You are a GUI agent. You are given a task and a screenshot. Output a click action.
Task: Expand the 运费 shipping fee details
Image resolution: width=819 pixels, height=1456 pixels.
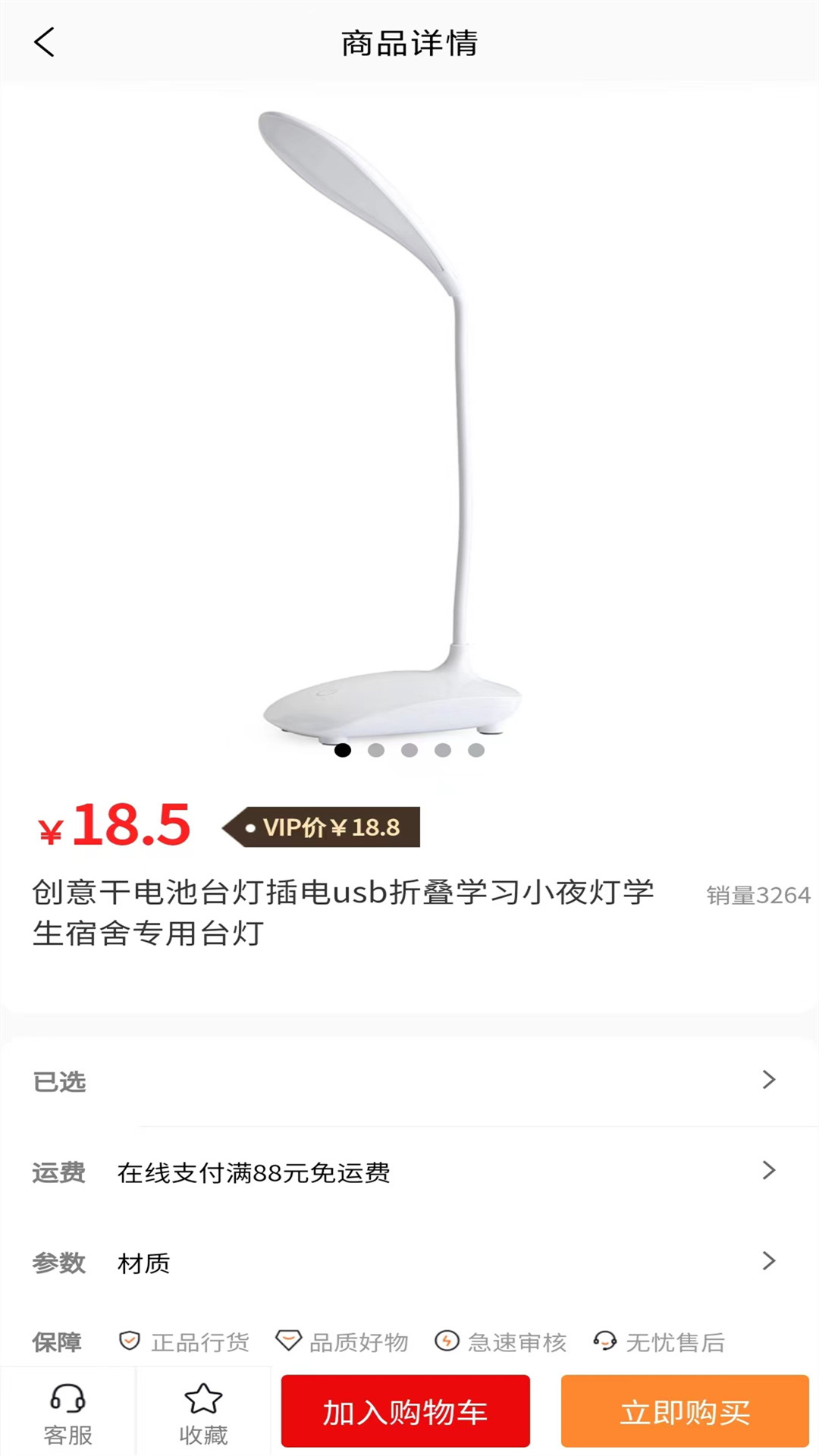[409, 1172]
